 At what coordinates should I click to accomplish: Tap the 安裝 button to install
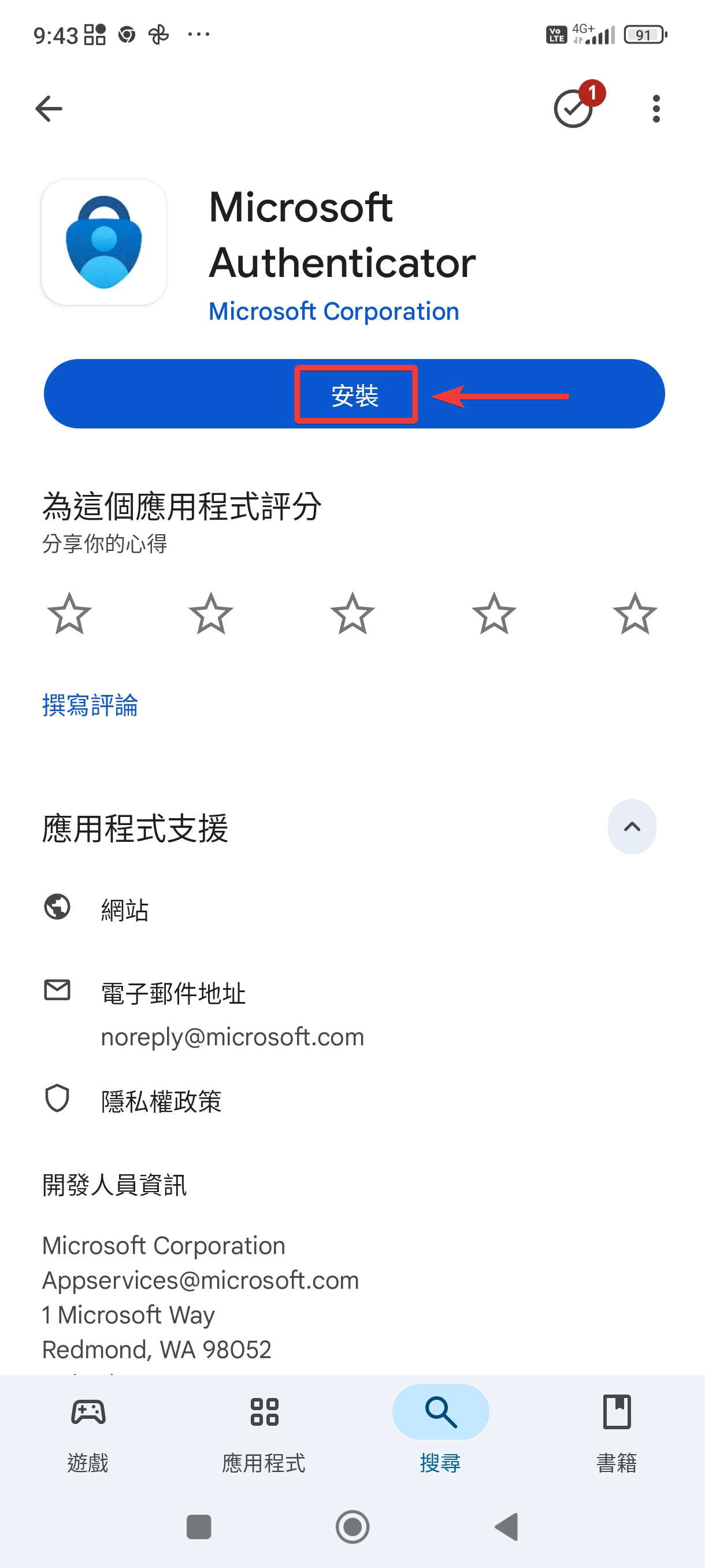point(355,394)
